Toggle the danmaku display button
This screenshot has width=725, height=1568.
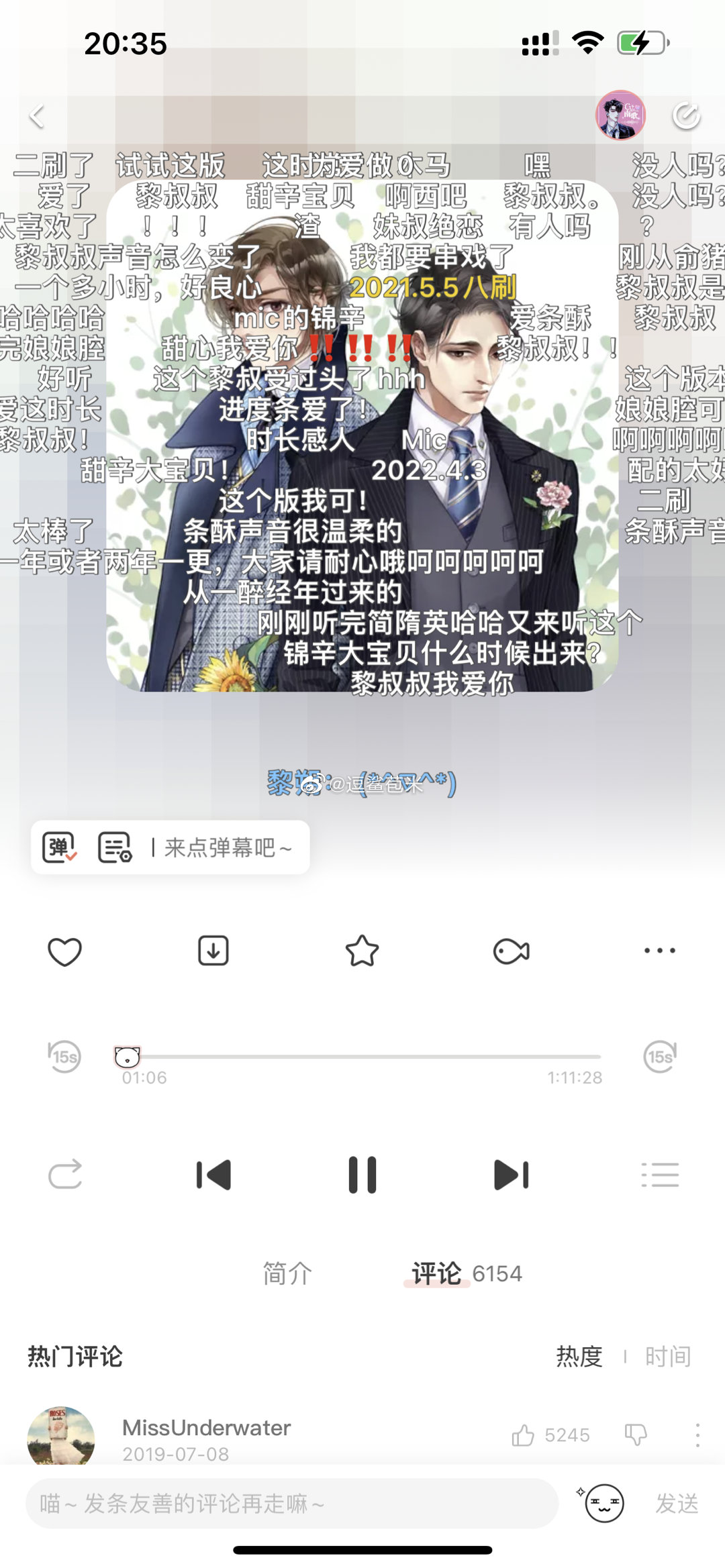60,847
